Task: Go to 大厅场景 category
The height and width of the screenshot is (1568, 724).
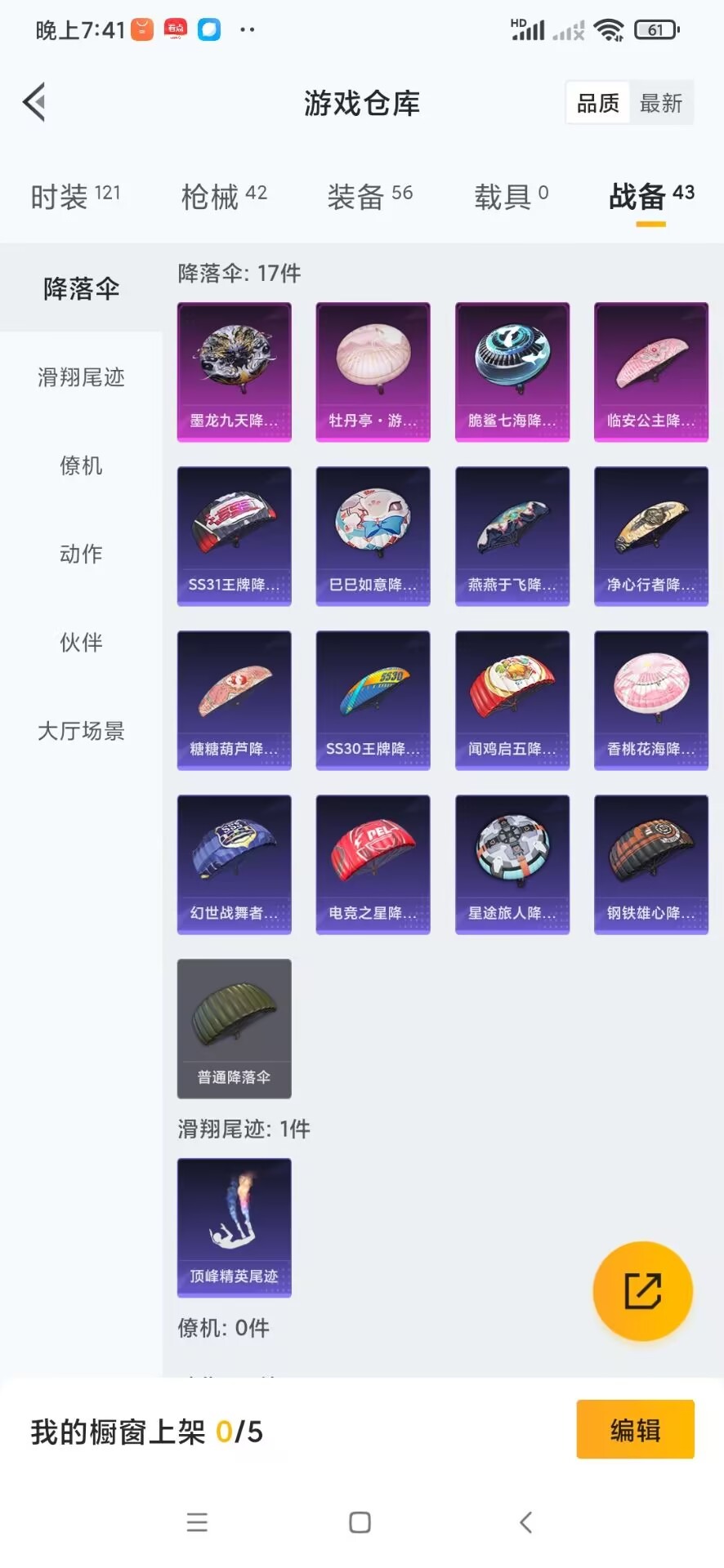Action: [81, 731]
